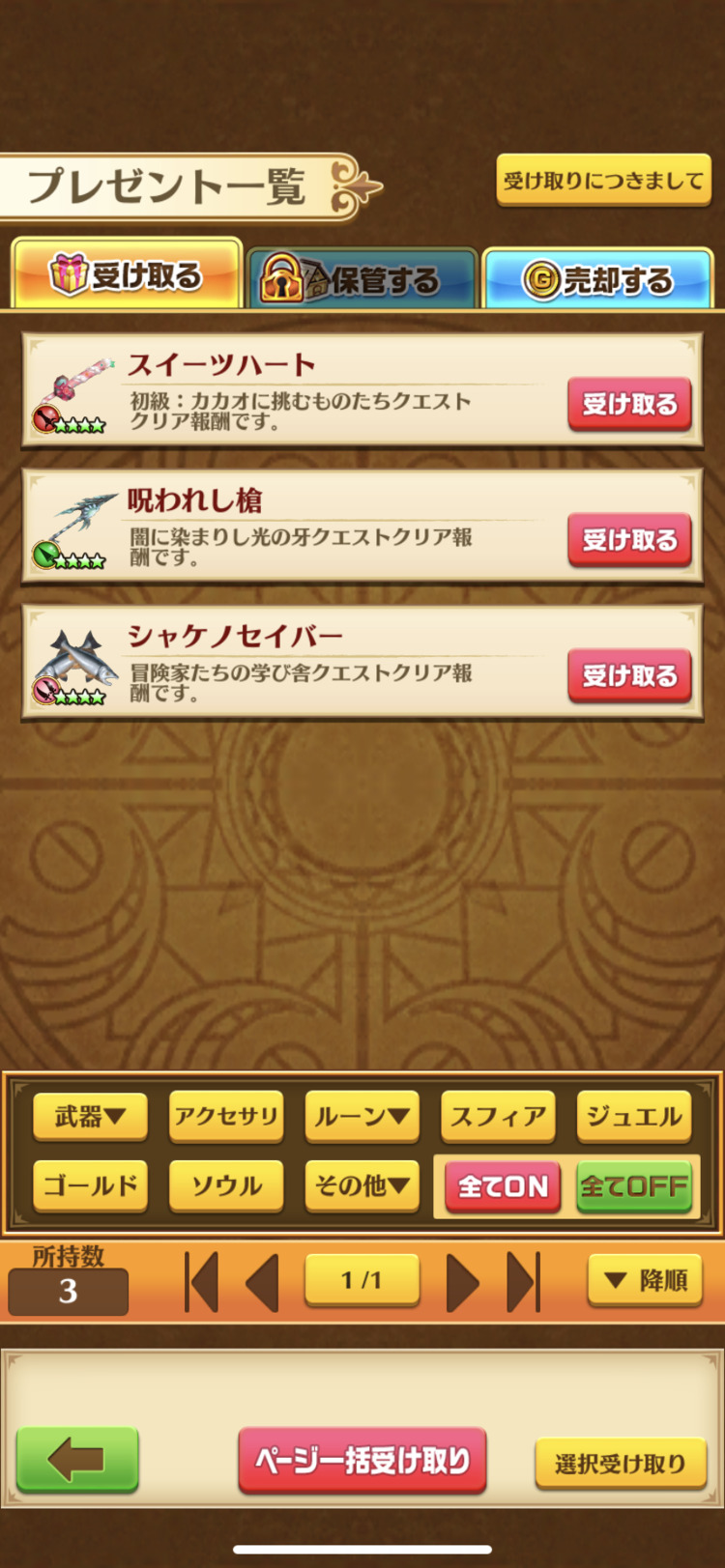
Task: Receive the シャケノセイバー present
Action: pos(629,675)
